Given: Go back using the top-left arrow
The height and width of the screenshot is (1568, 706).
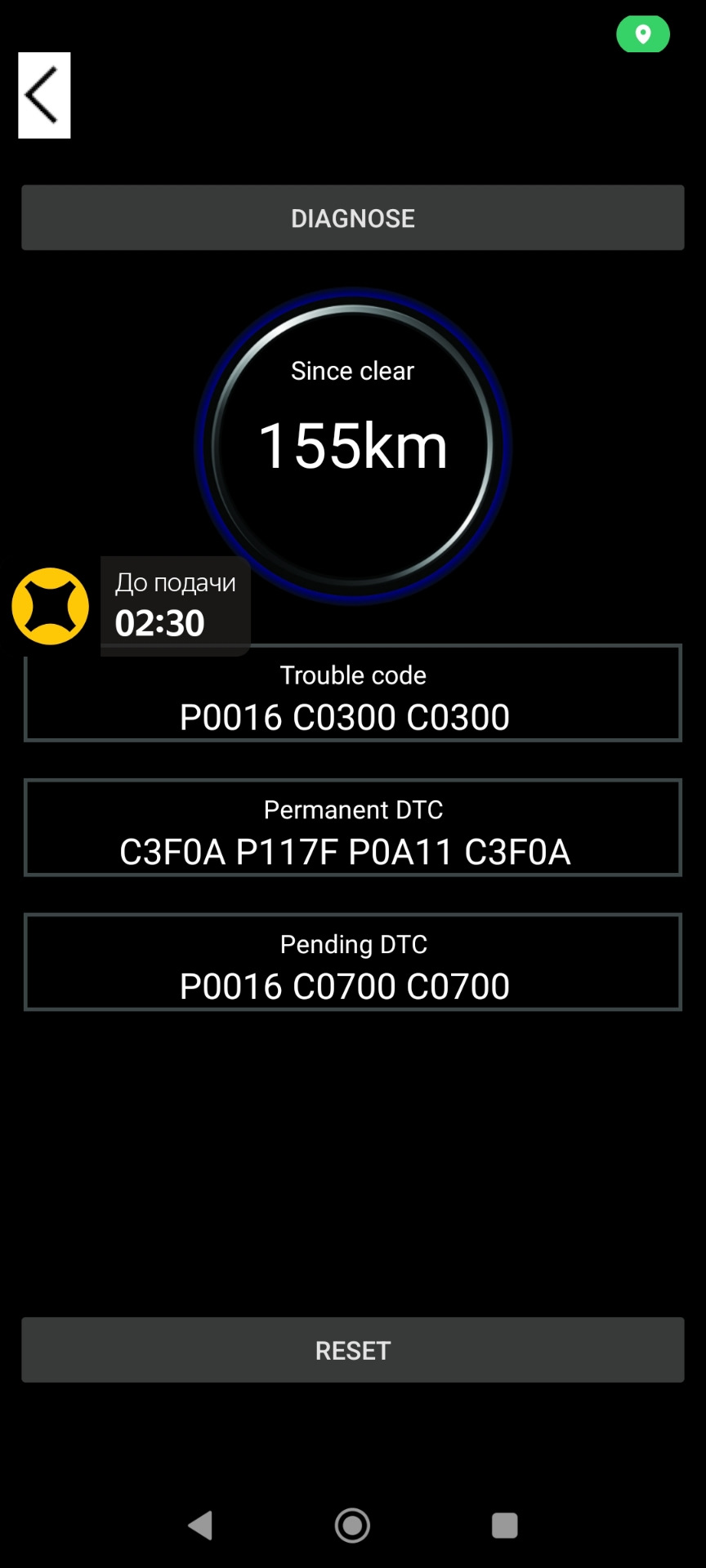Looking at the screenshot, I should click(44, 96).
